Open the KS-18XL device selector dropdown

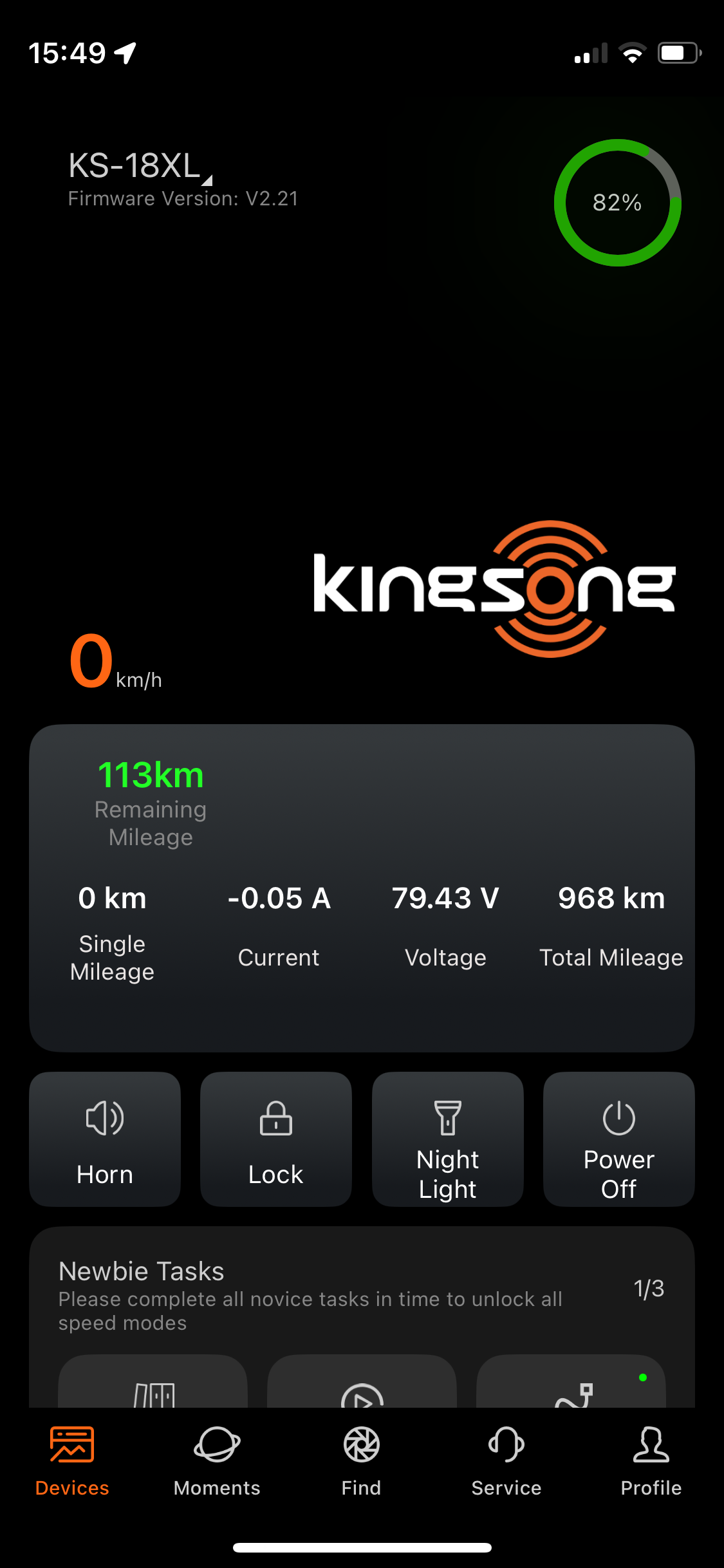[140, 166]
